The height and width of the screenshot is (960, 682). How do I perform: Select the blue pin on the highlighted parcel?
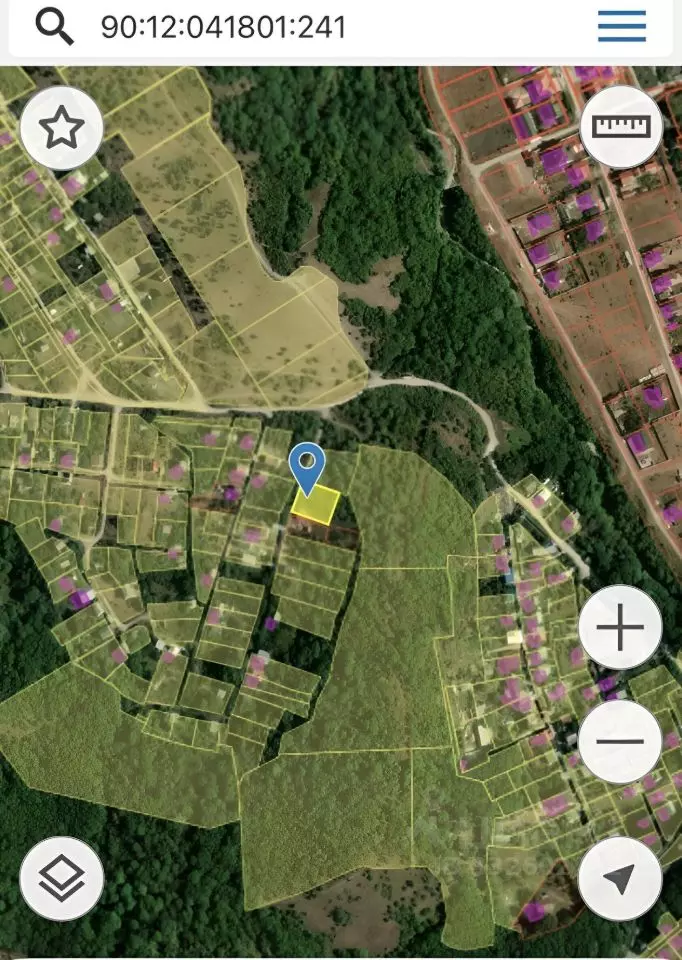[x=307, y=469]
